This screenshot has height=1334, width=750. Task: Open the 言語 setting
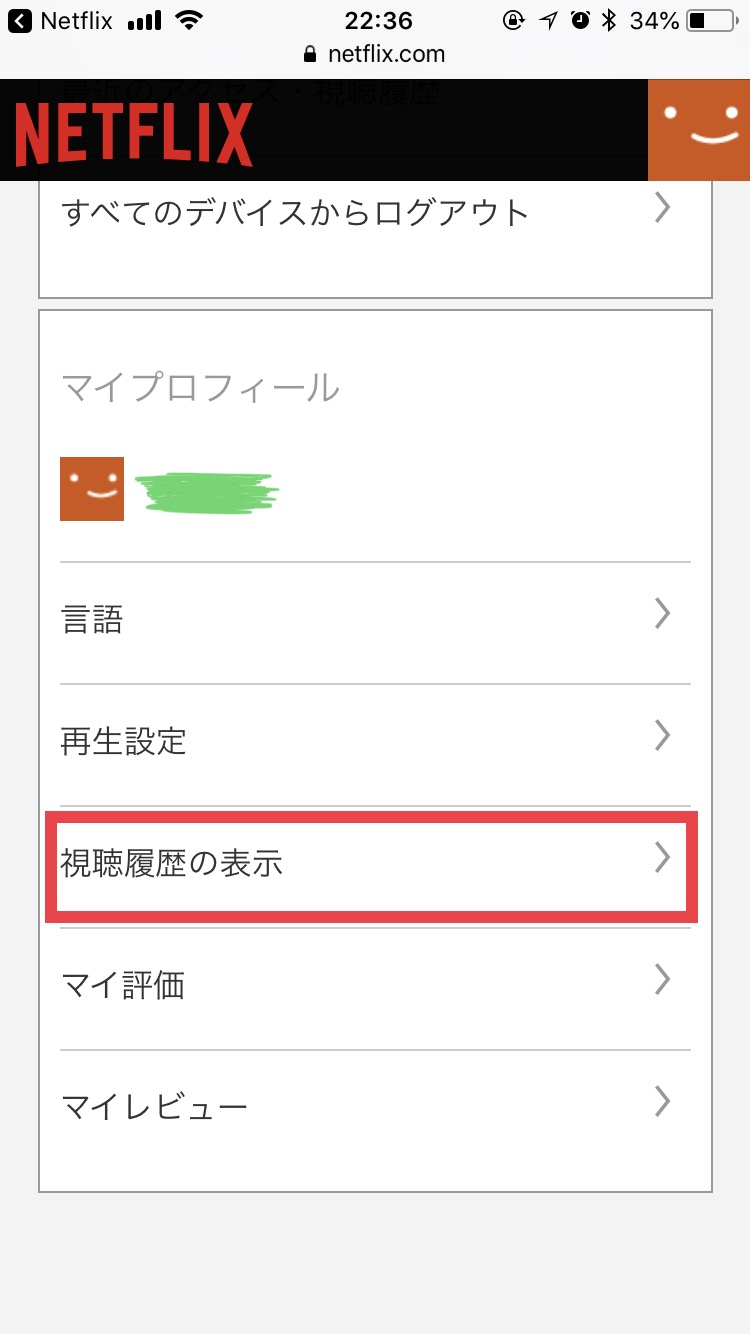375,622
